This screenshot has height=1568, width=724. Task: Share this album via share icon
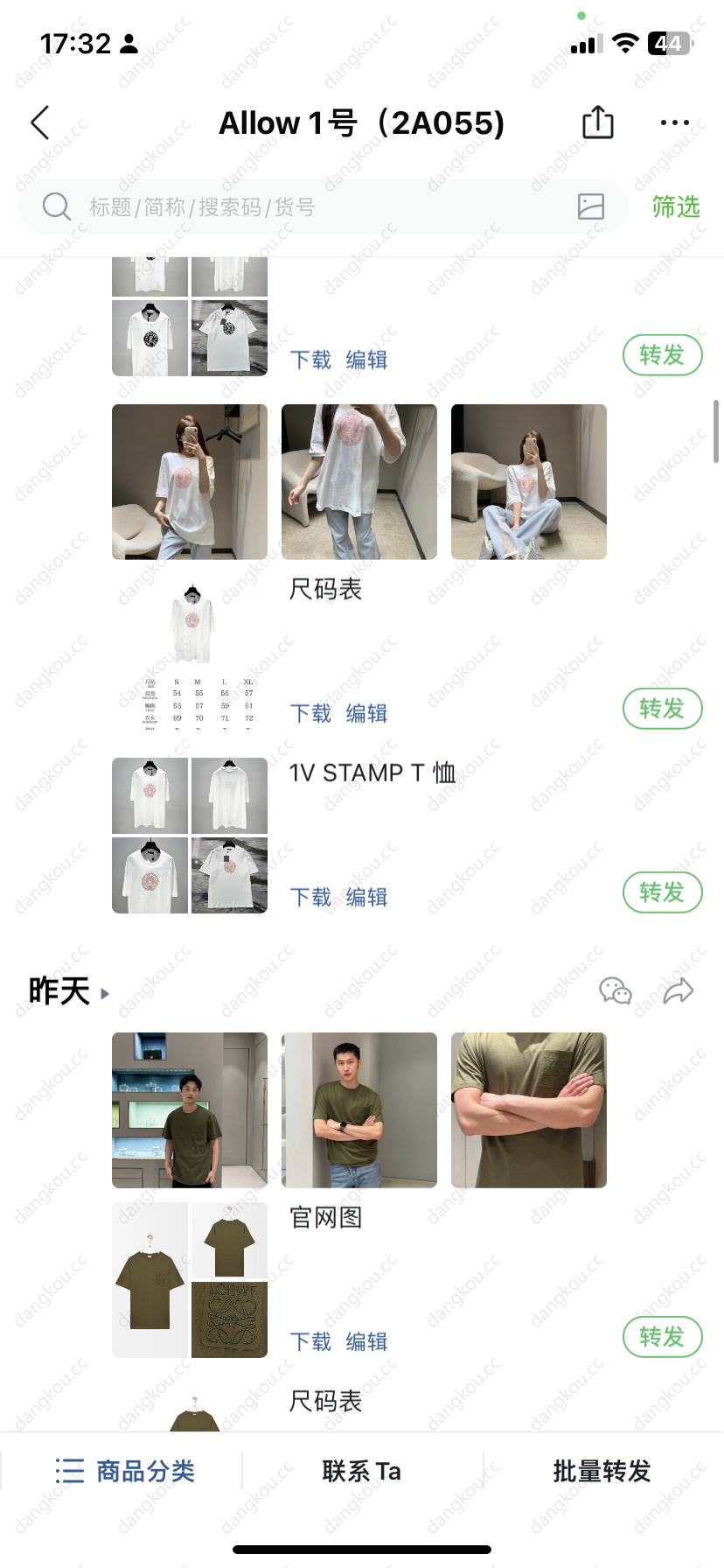point(598,122)
